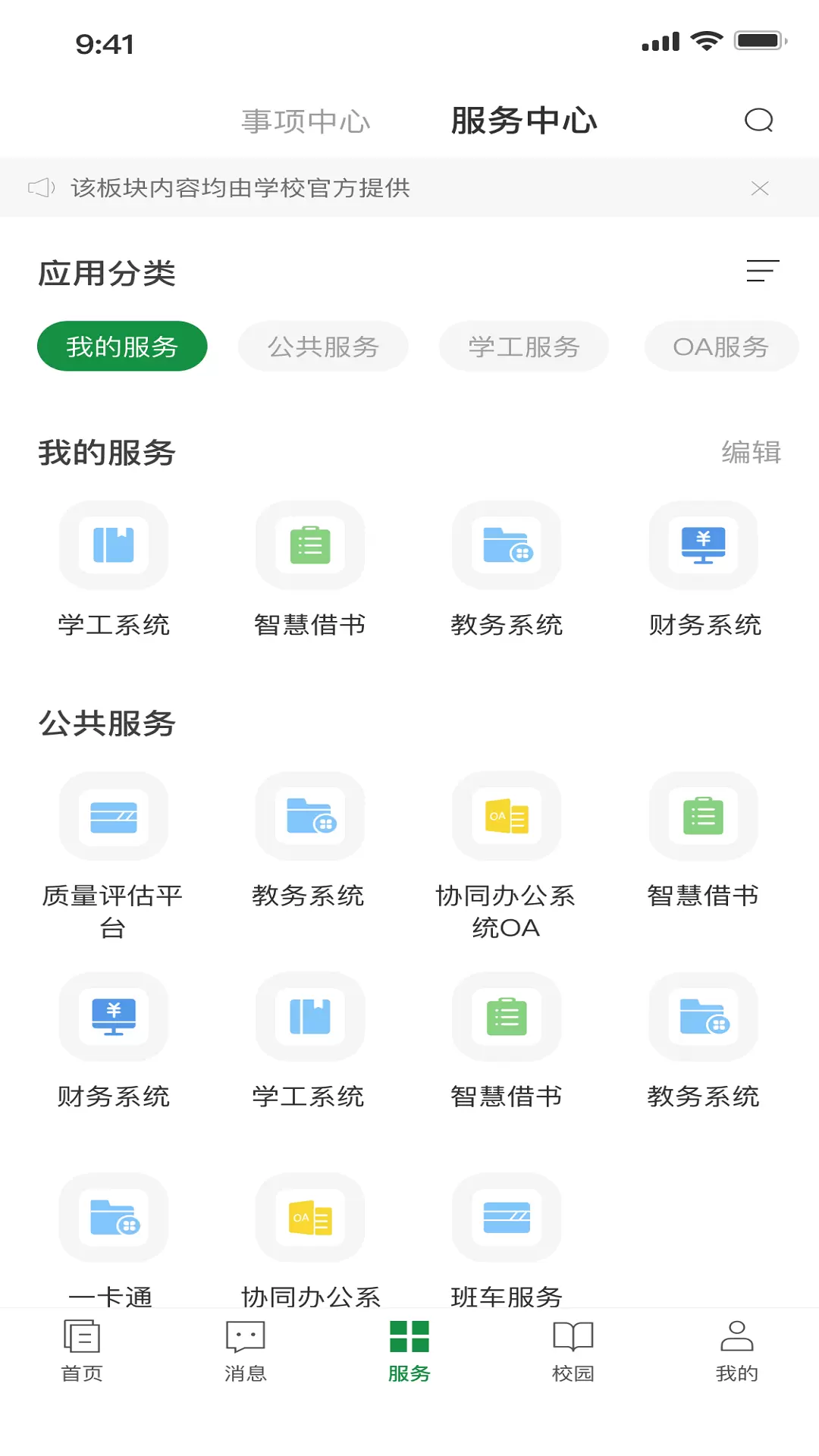This screenshot has width=819, height=1456.
Task: Select the OA服务 category chip
Action: tap(721, 347)
